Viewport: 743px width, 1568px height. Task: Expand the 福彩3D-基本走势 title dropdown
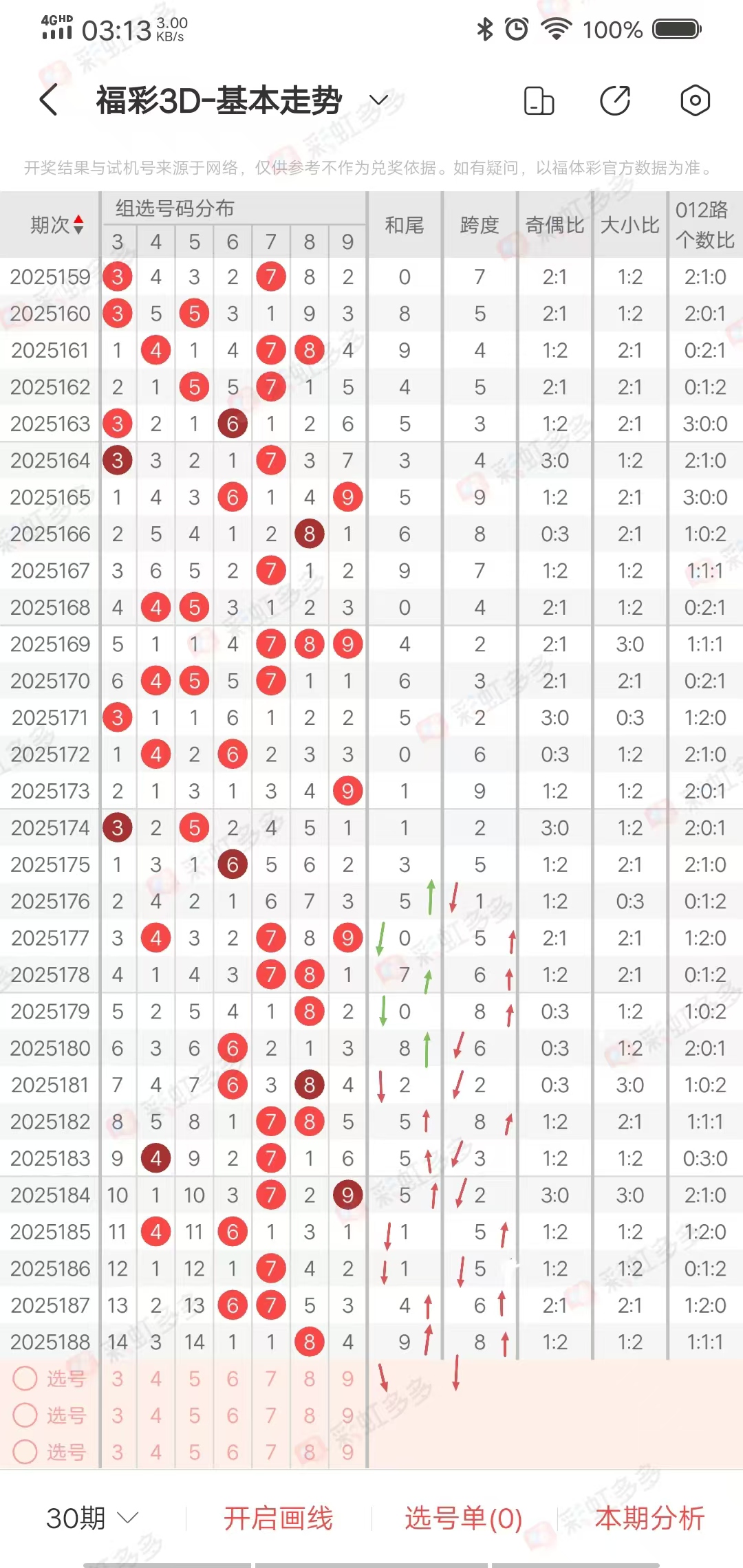[378, 100]
